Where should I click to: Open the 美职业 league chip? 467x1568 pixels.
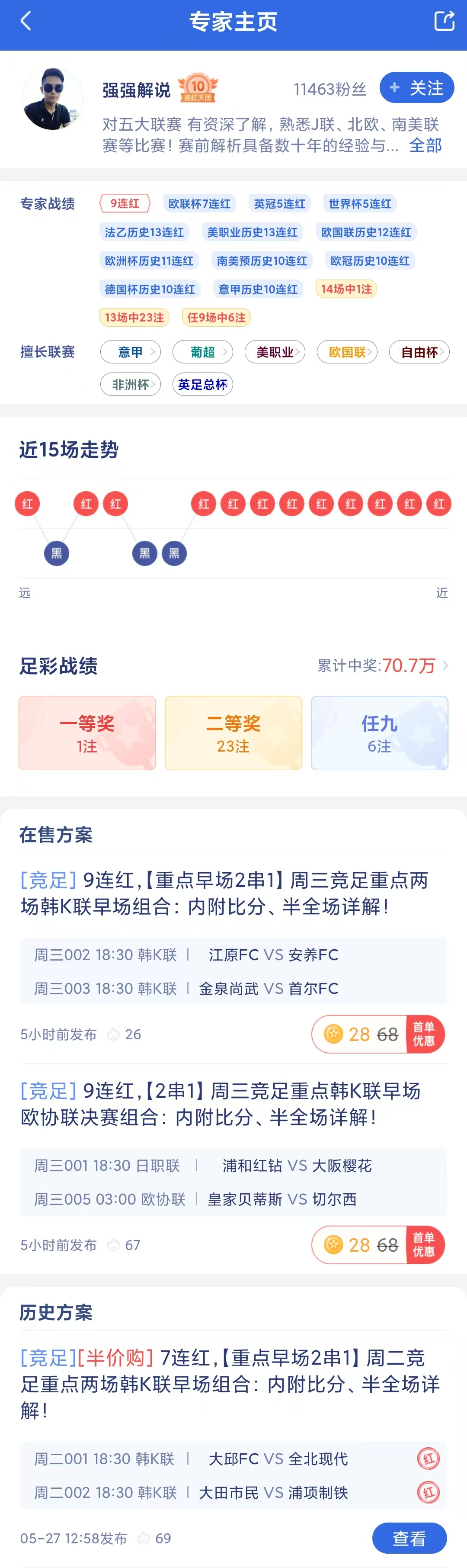pyautogui.click(x=275, y=352)
